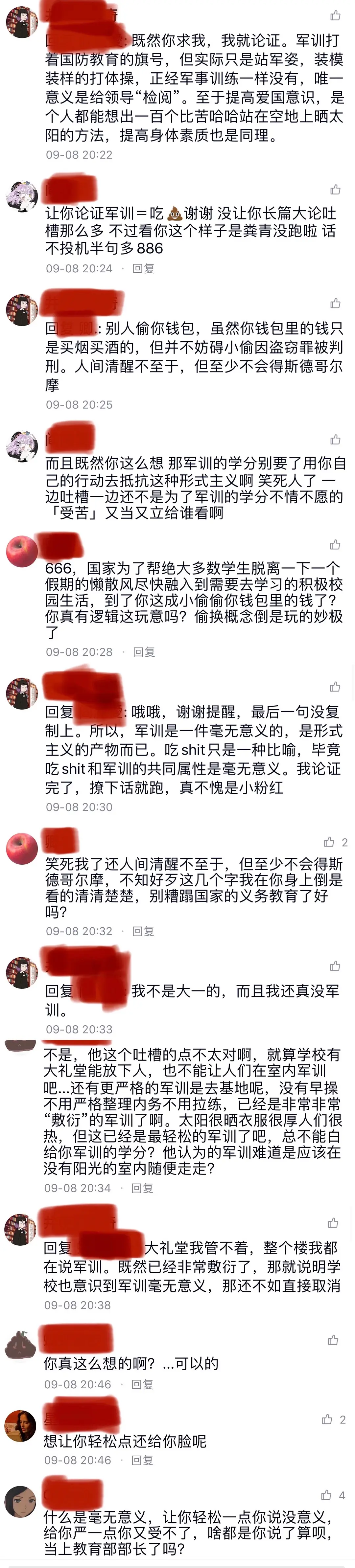This screenshot has width=355, height=1568.
Task: Like the reply 大礼堂我管不着
Action: tap(333, 1223)
